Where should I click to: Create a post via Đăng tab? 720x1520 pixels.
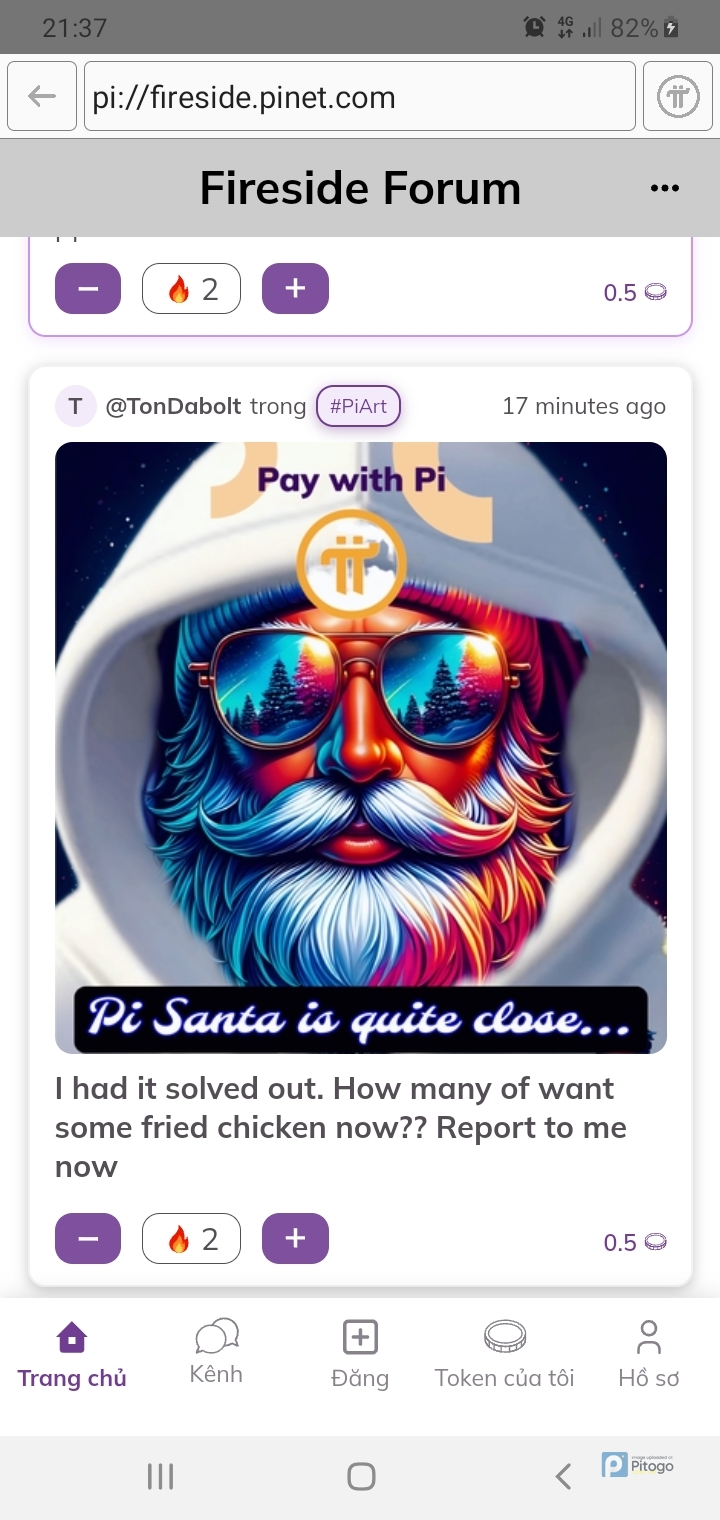pyautogui.click(x=360, y=1354)
